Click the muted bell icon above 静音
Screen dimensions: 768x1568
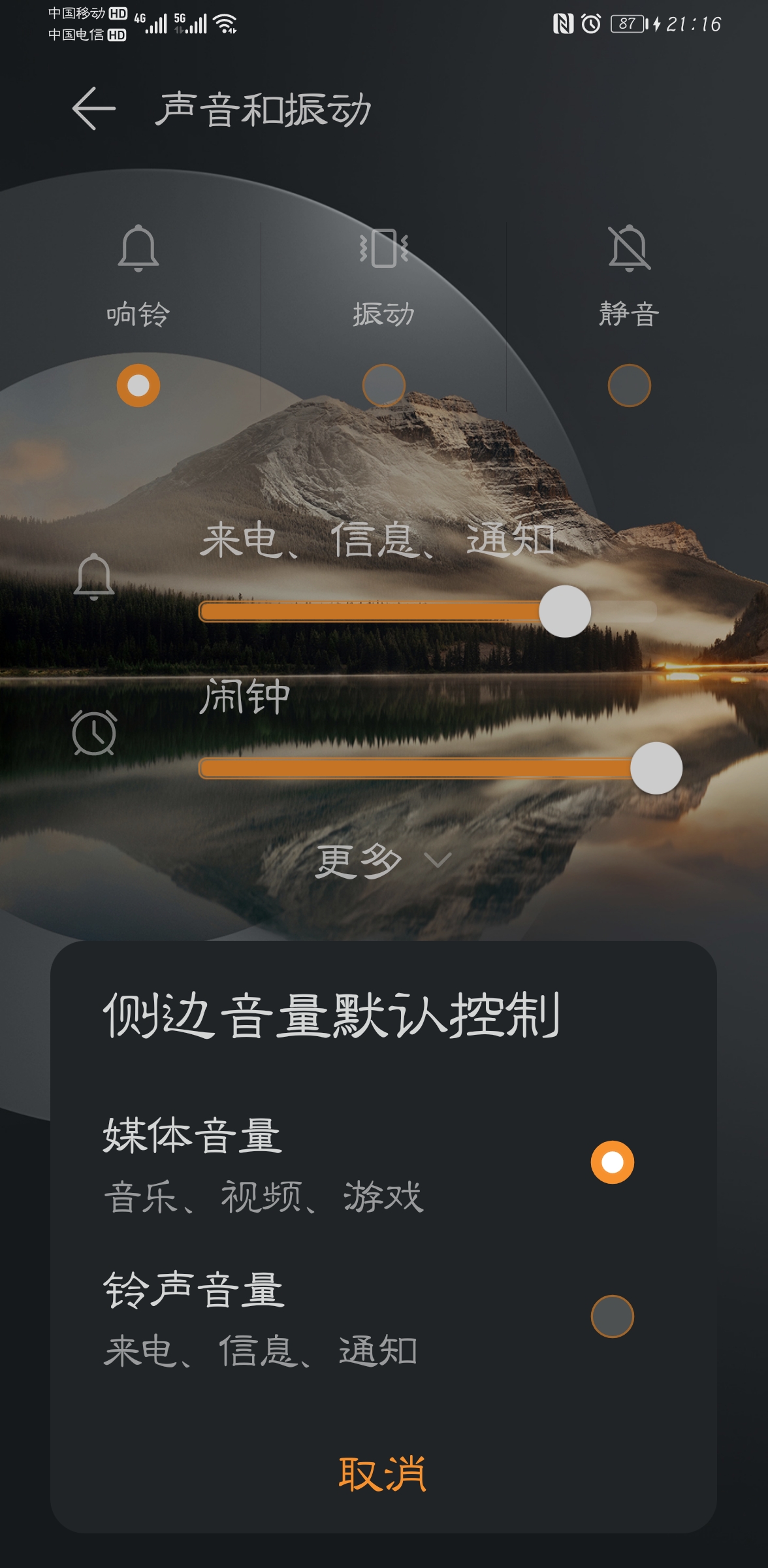pos(628,252)
